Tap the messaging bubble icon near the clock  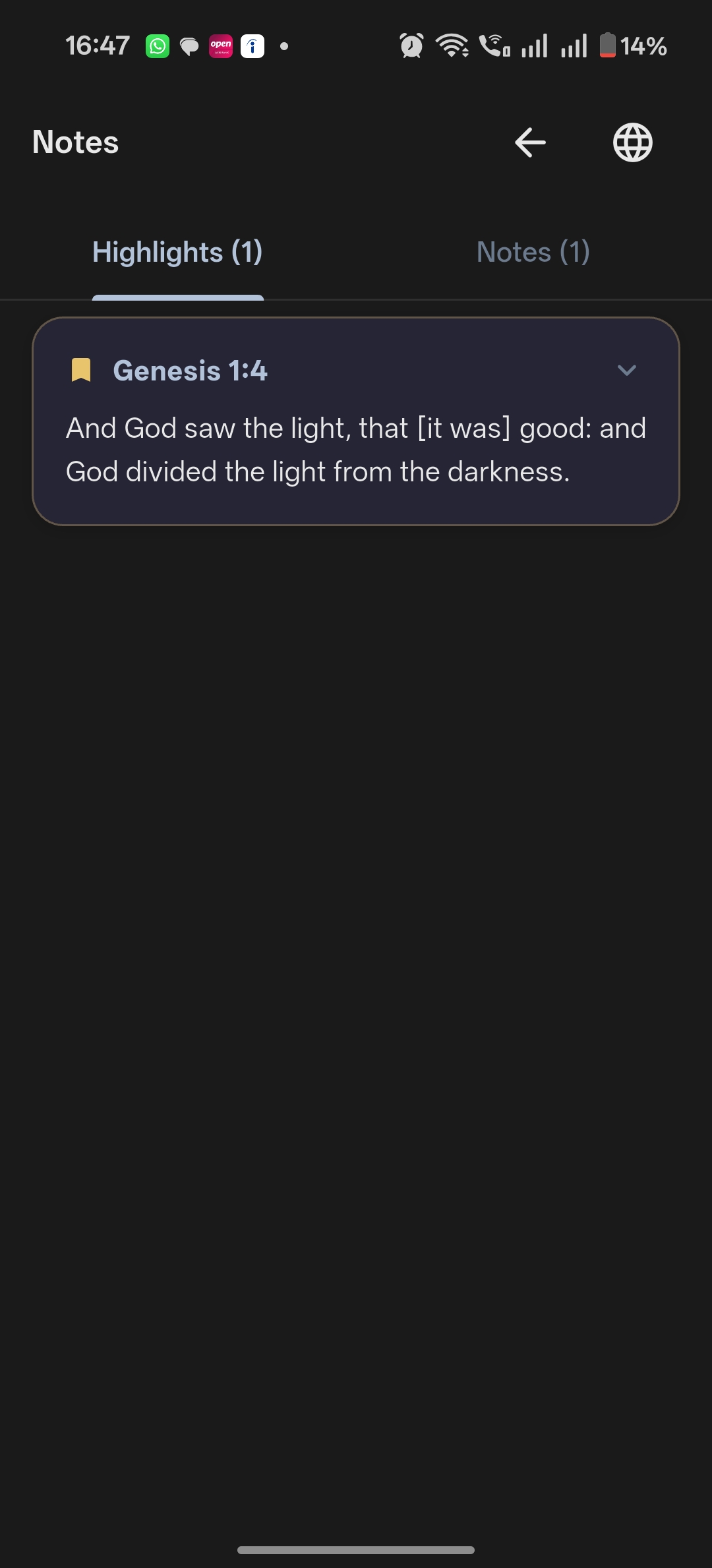tap(189, 45)
